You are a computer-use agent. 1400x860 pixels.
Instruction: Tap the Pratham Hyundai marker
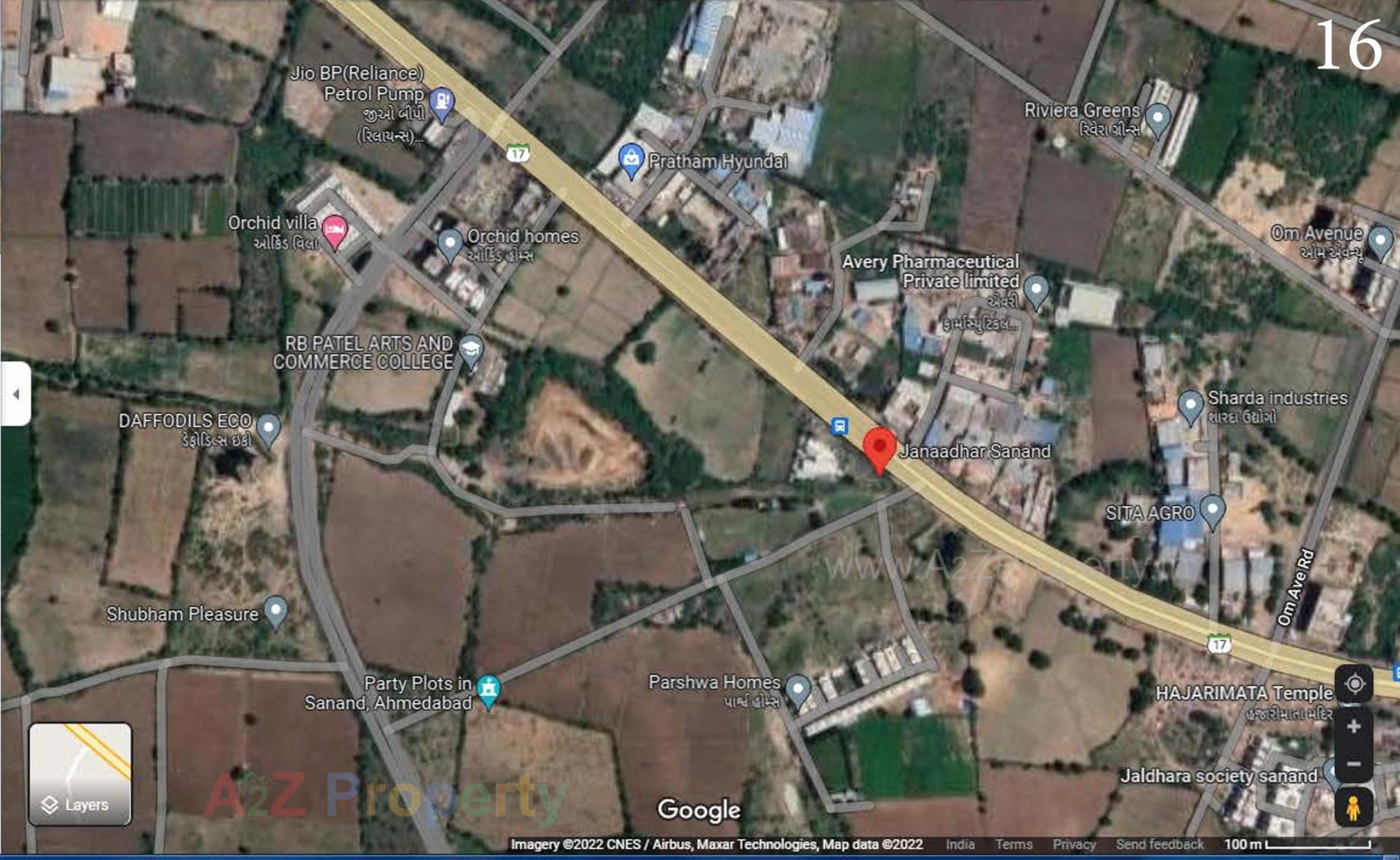[x=631, y=159]
